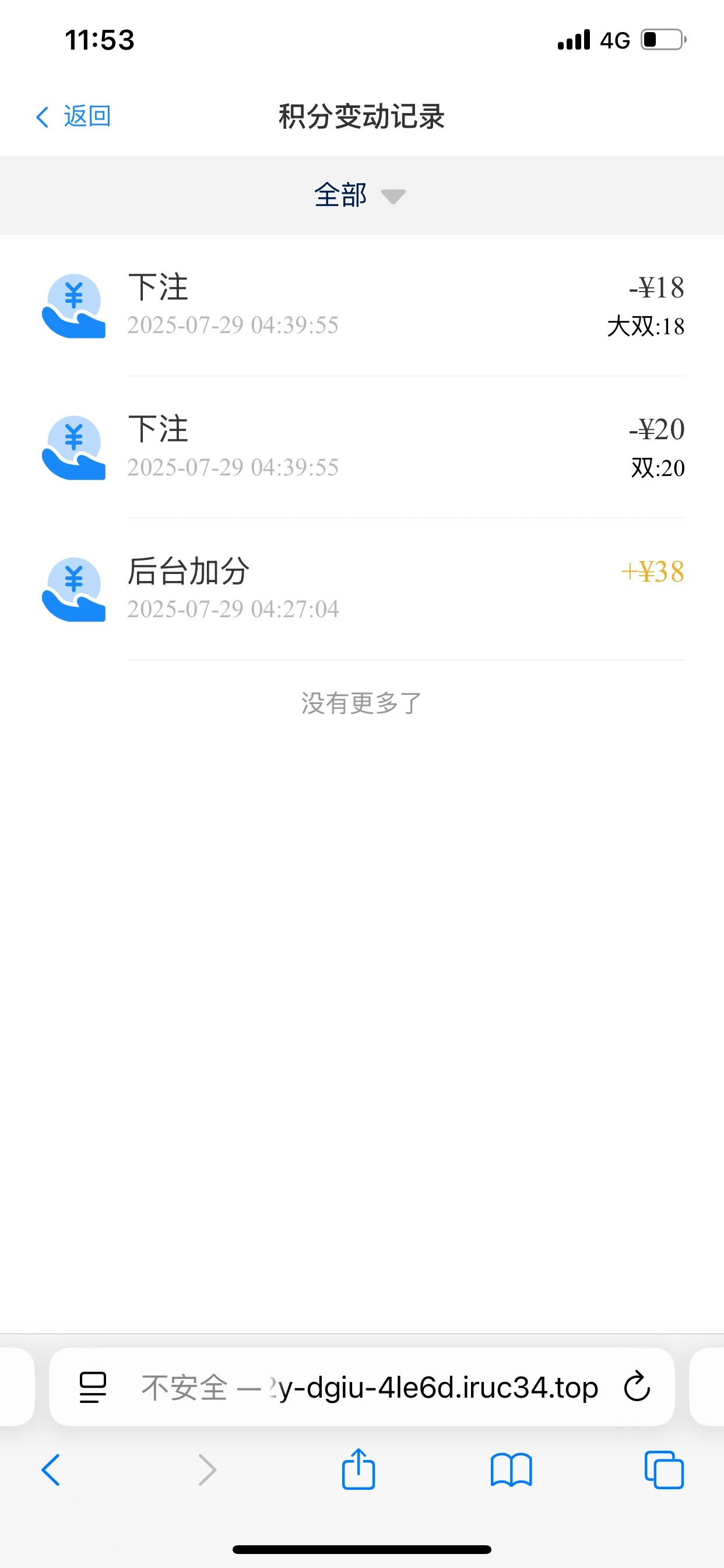Viewport: 724px width, 1568px height.
Task: Tap the battery indicator in status bar
Action: (x=663, y=39)
